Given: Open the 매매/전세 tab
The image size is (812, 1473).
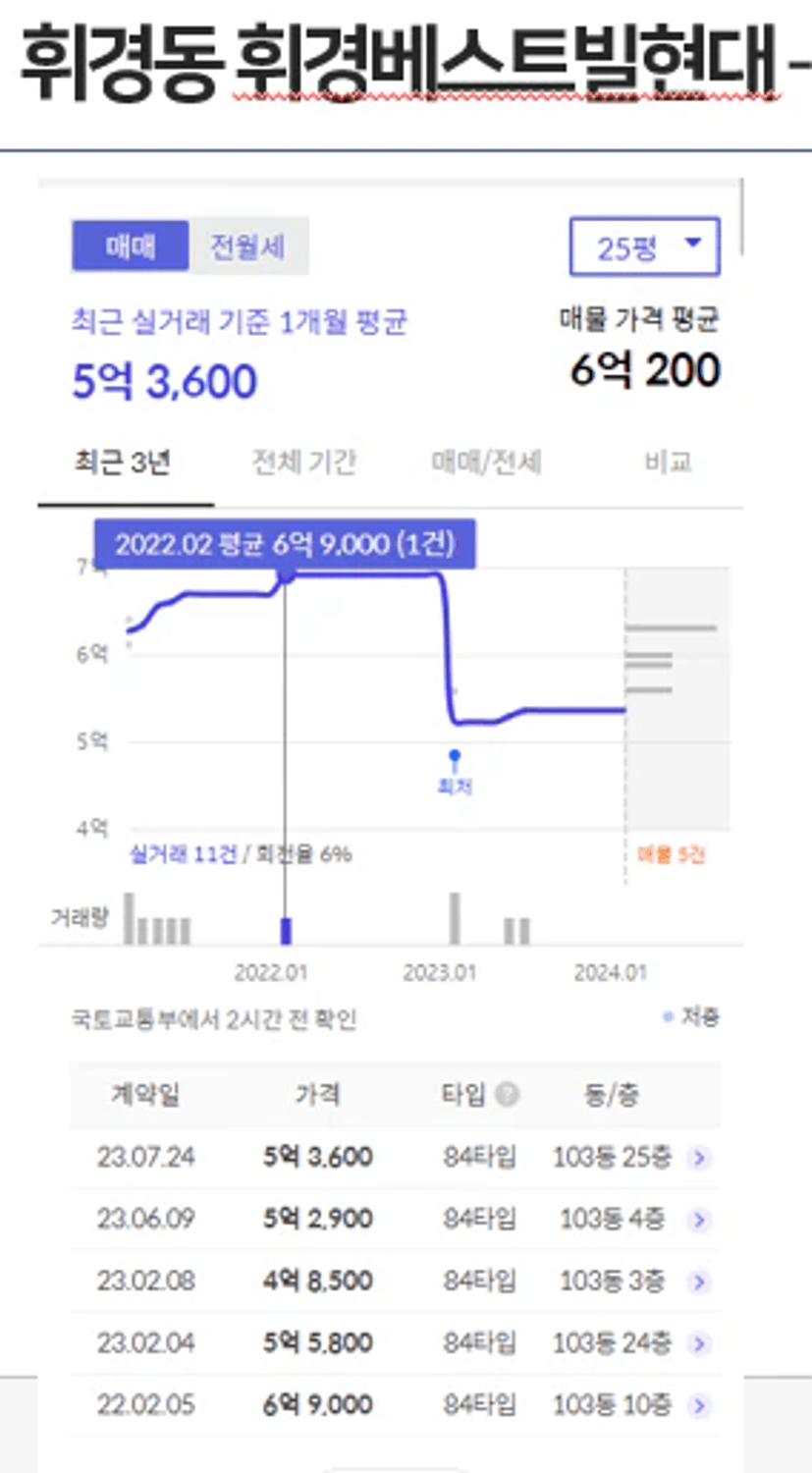Looking at the screenshot, I should [x=487, y=463].
